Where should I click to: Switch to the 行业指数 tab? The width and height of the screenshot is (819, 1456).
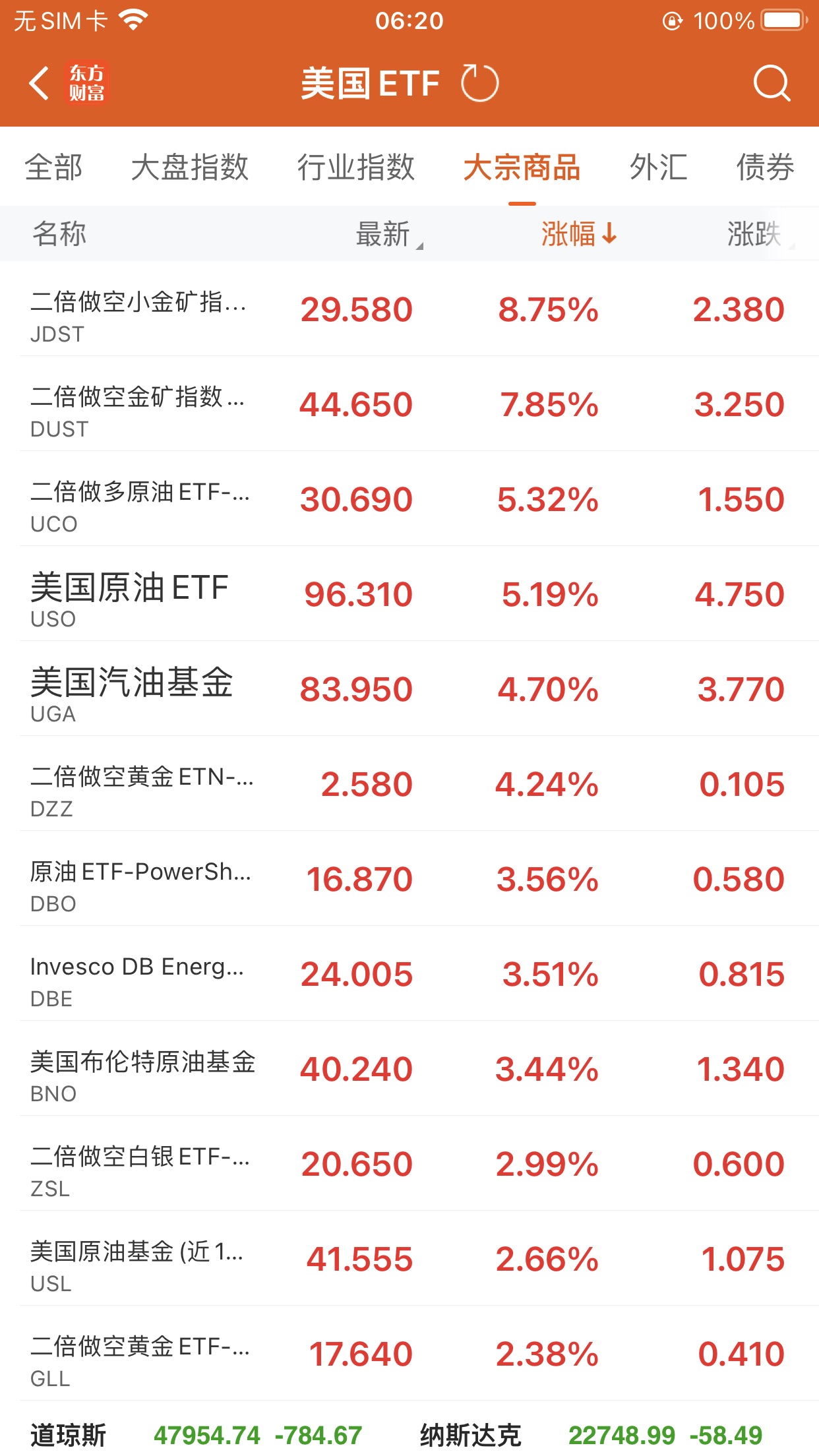(355, 167)
